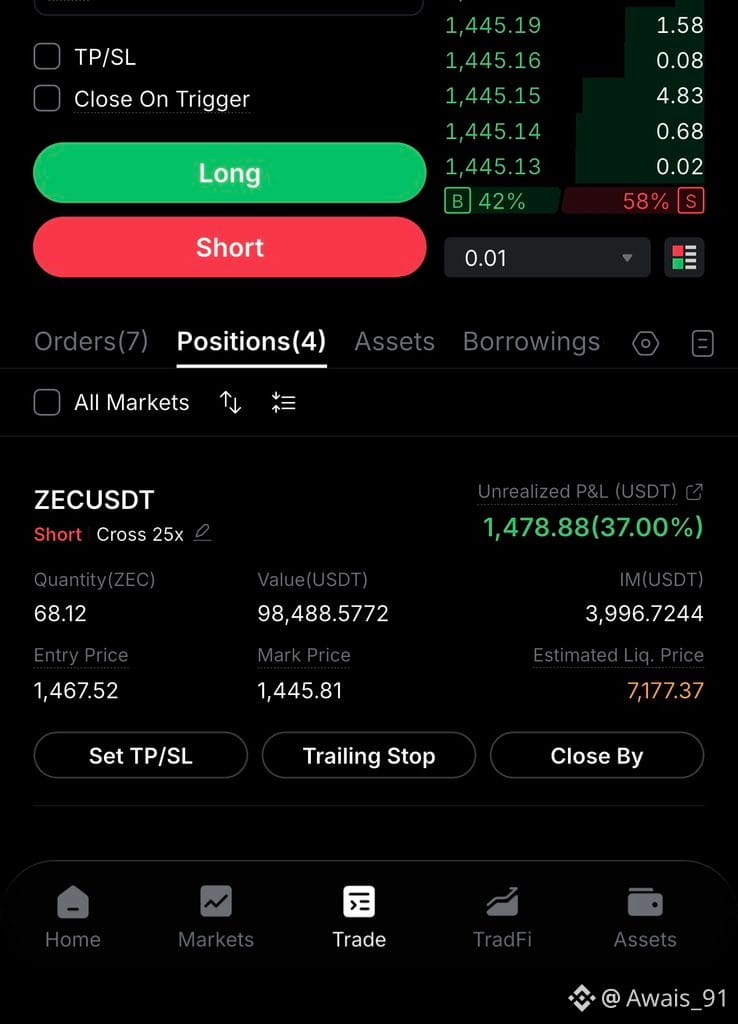Go to the Markets bottom tab
This screenshot has height=1024, width=738.
[x=216, y=917]
